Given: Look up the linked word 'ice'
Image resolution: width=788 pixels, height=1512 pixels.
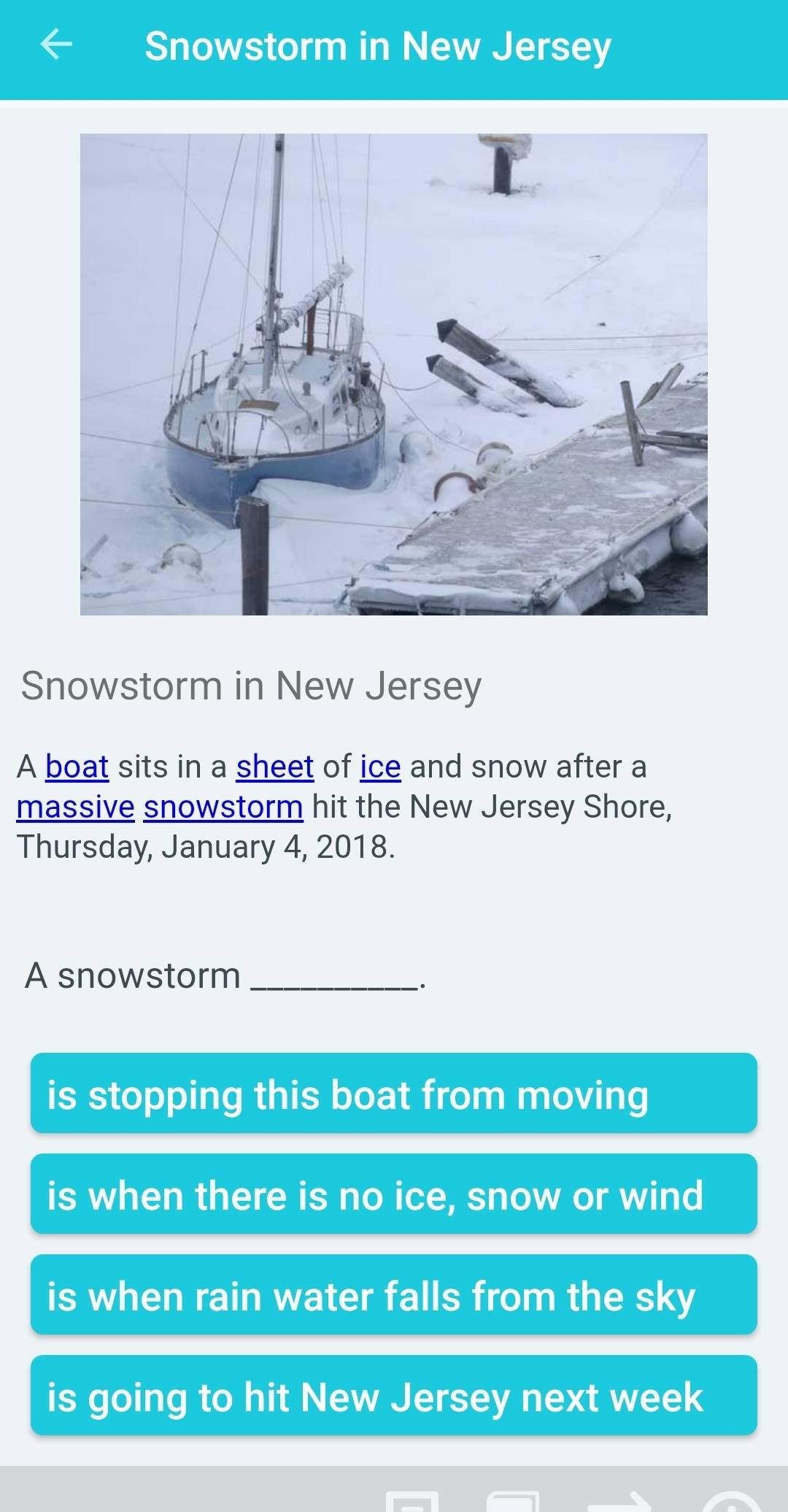Looking at the screenshot, I should tap(380, 767).
